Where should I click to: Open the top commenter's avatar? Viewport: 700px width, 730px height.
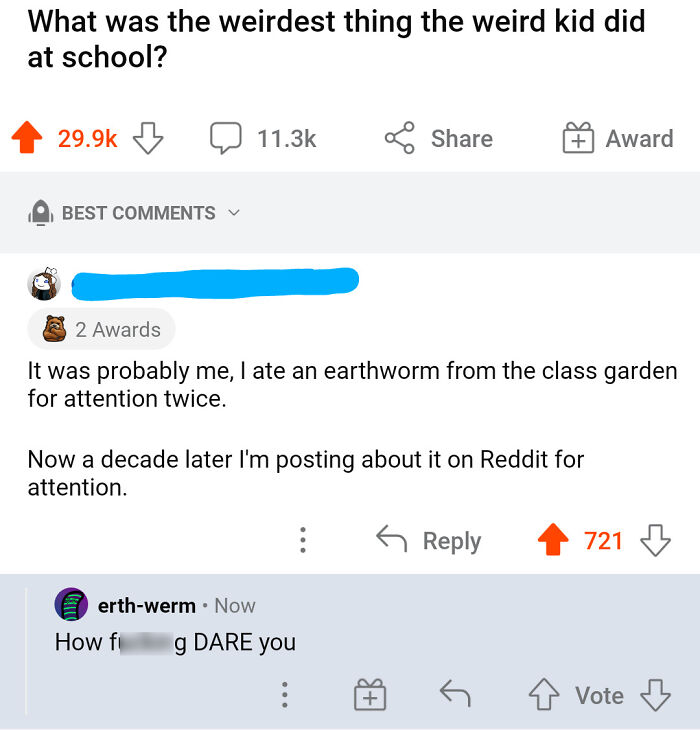44,284
